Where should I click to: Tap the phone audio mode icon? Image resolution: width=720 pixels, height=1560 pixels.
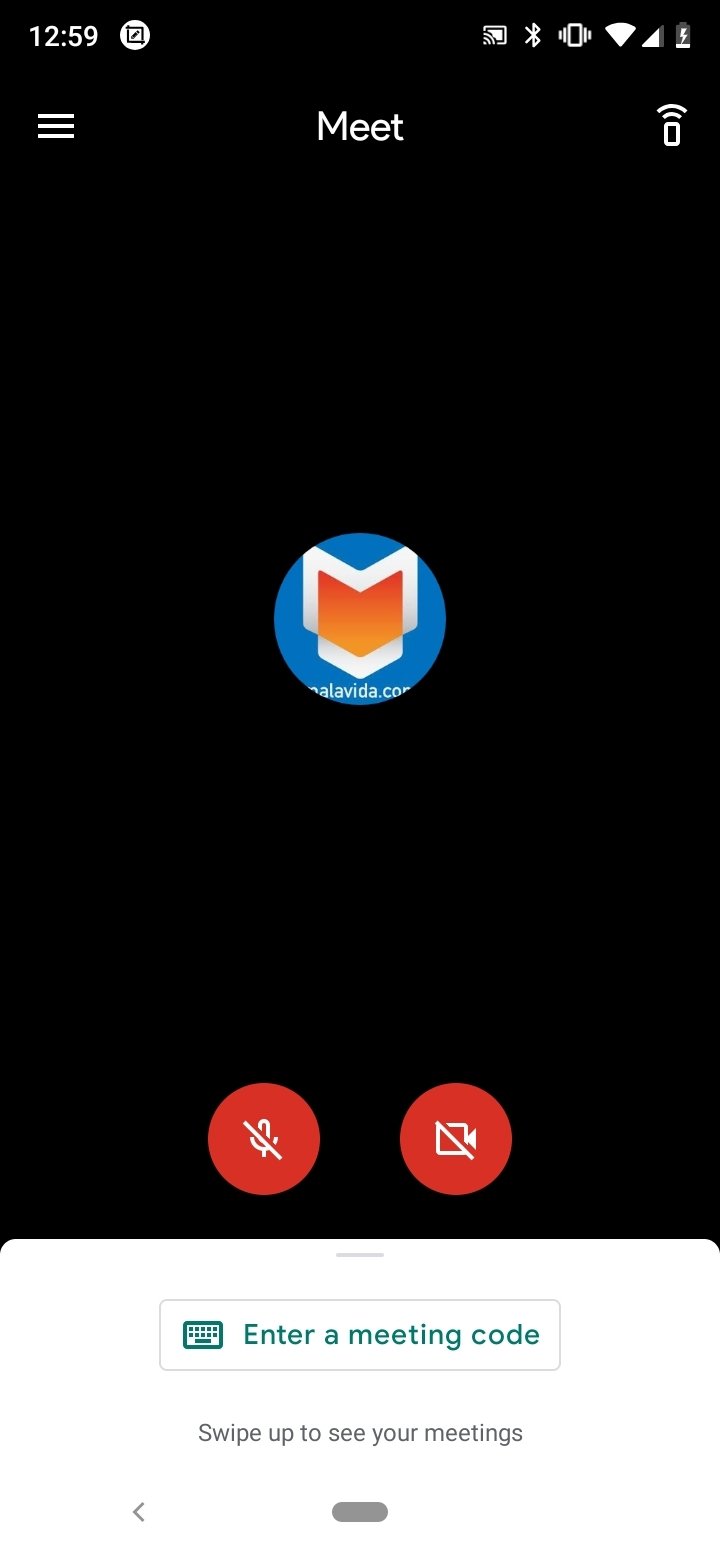pyautogui.click(x=672, y=125)
